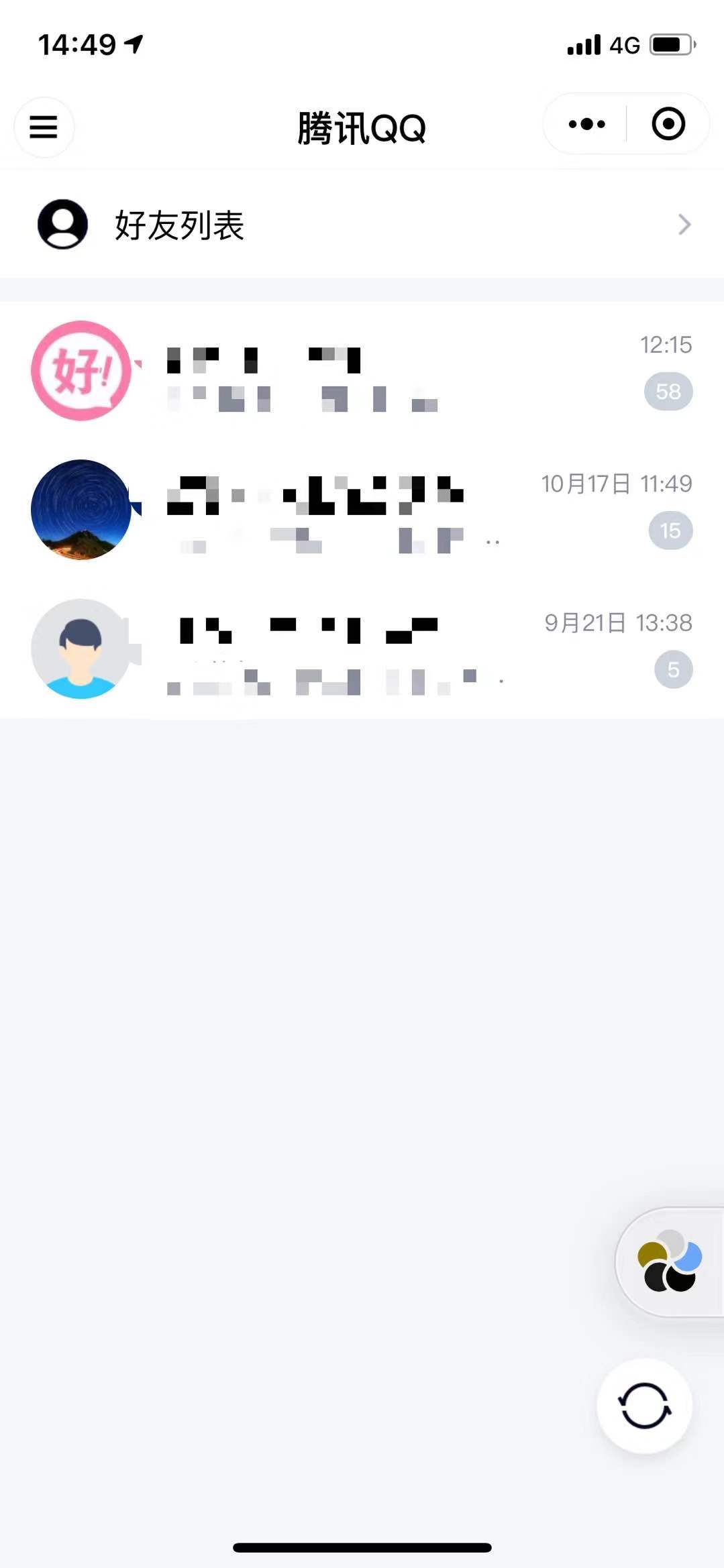The height and width of the screenshot is (1568, 724).
Task: Open the hamburger menu
Action: point(44,127)
